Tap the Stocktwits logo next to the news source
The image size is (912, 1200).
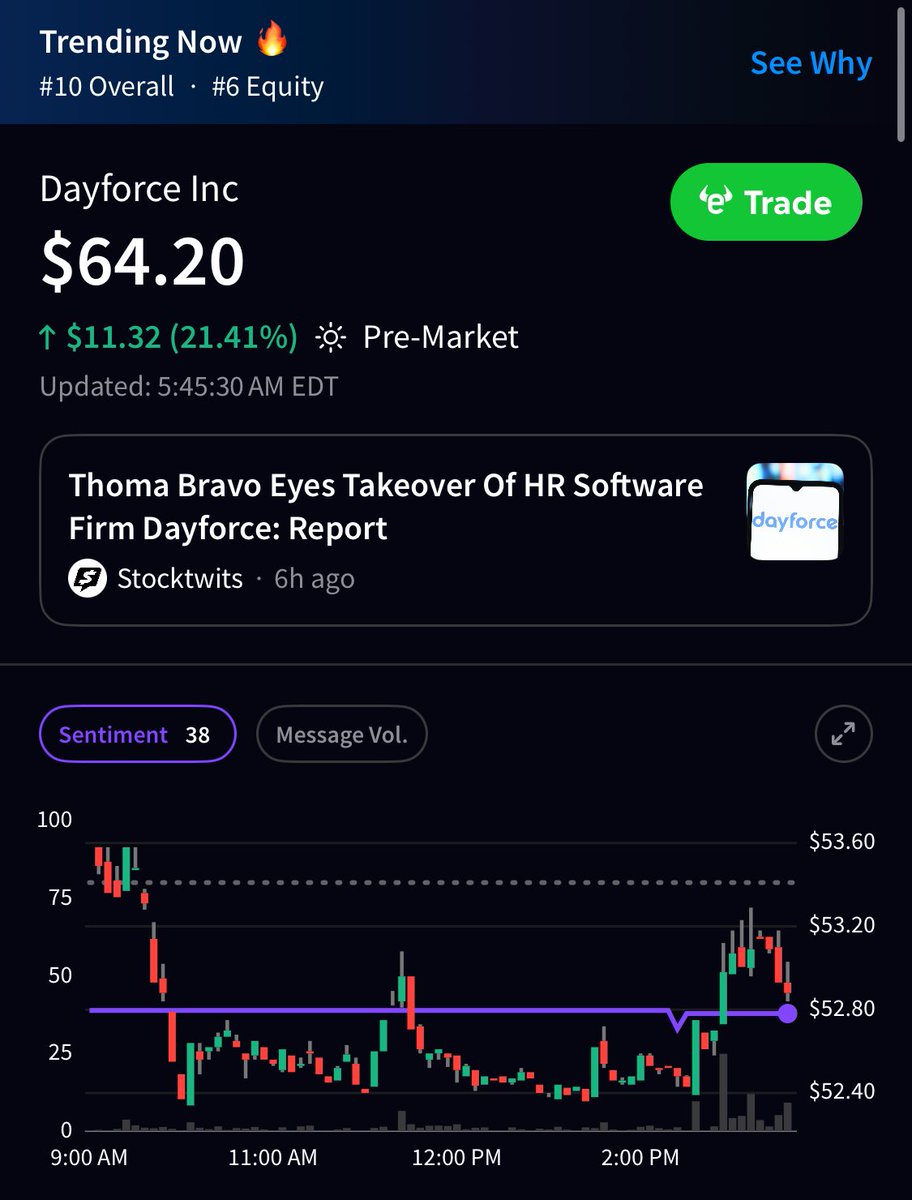(85, 578)
